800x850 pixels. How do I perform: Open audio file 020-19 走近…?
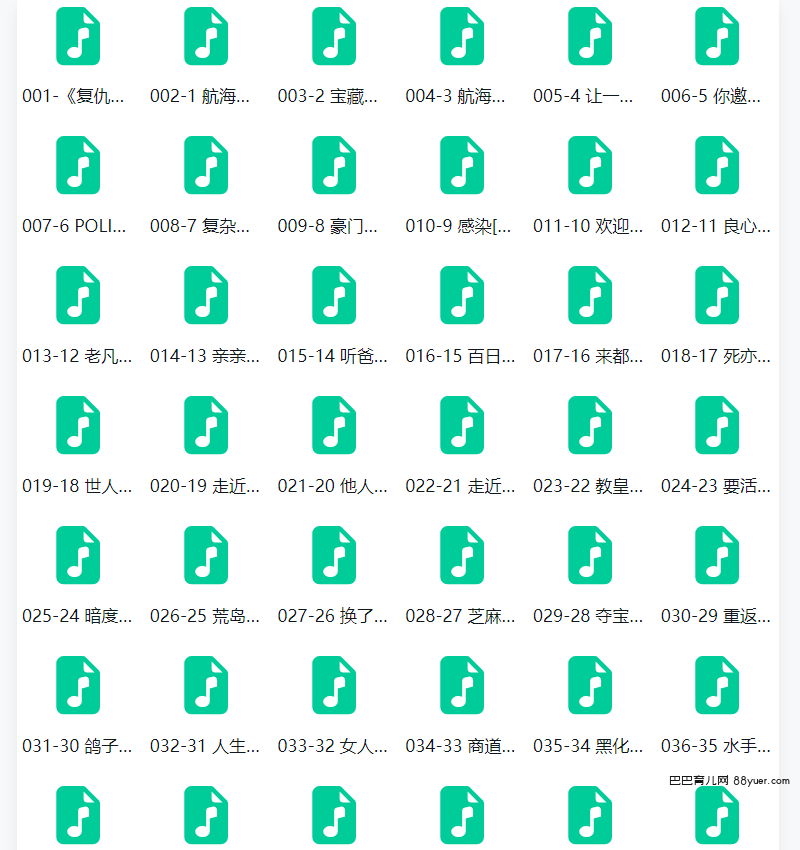click(x=206, y=425)
